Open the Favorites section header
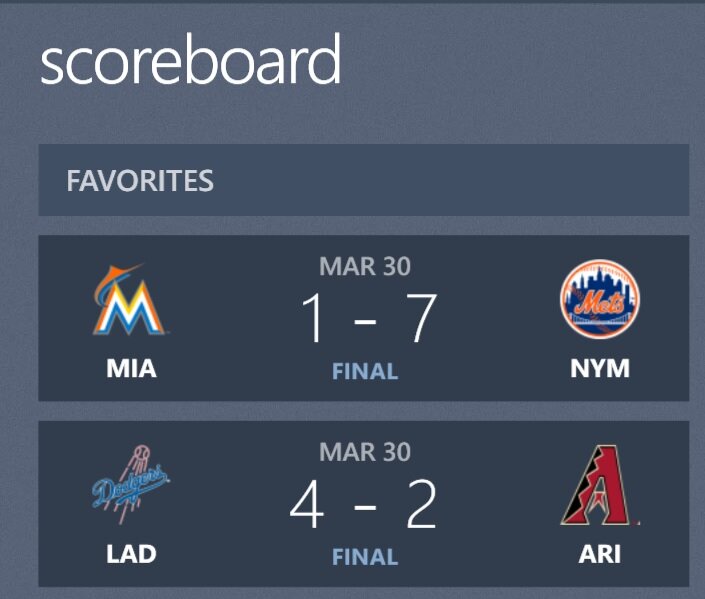This screenshot has width=705, height=599. click(363, 181)
